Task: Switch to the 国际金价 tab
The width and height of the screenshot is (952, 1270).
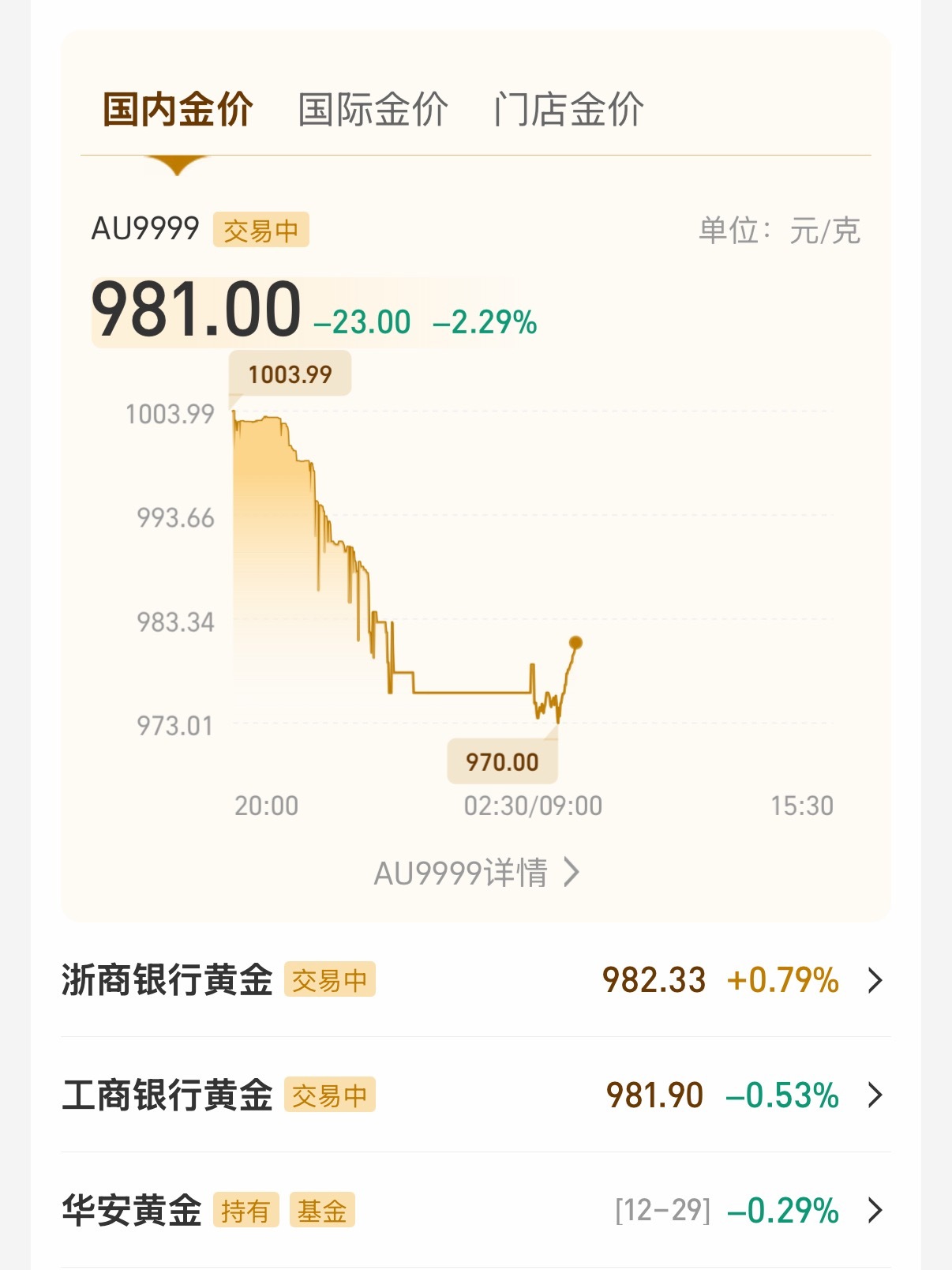Action: tap(373, 109)
